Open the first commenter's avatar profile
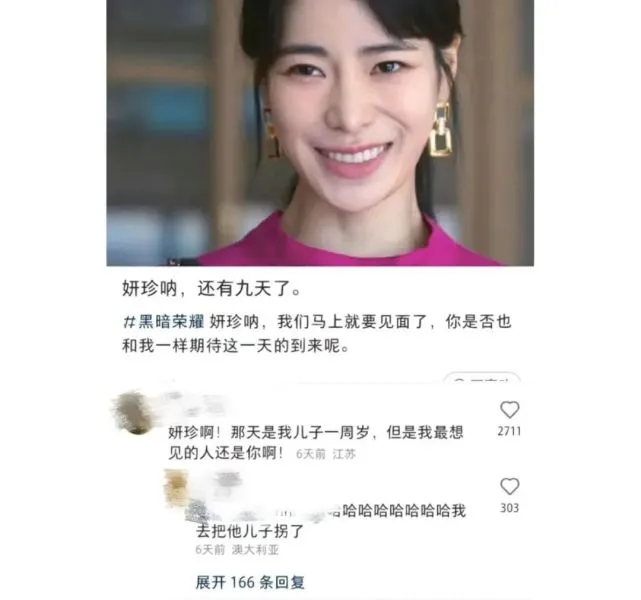This screenshot has width=641, height=600. click(135, 410)
